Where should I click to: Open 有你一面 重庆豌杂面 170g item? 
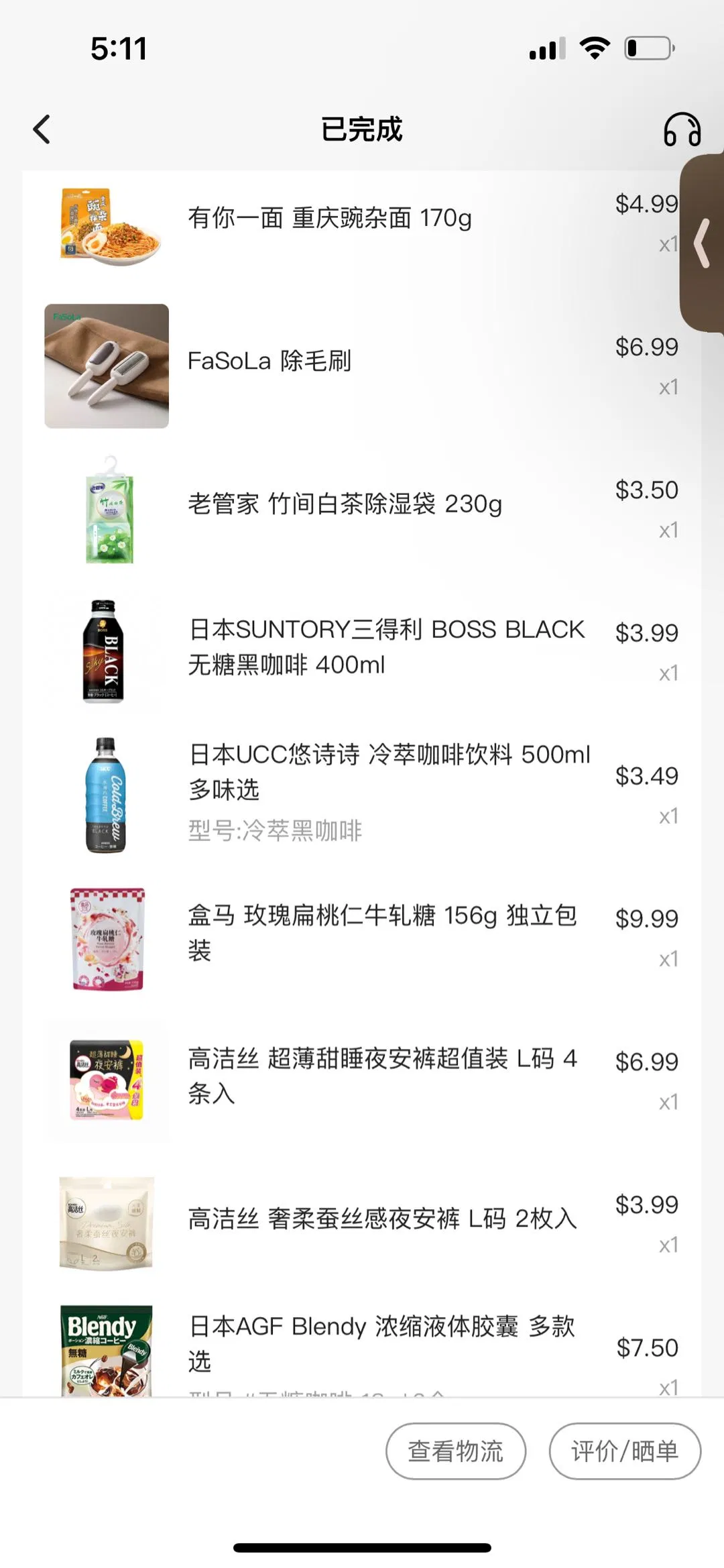point(329,219)
